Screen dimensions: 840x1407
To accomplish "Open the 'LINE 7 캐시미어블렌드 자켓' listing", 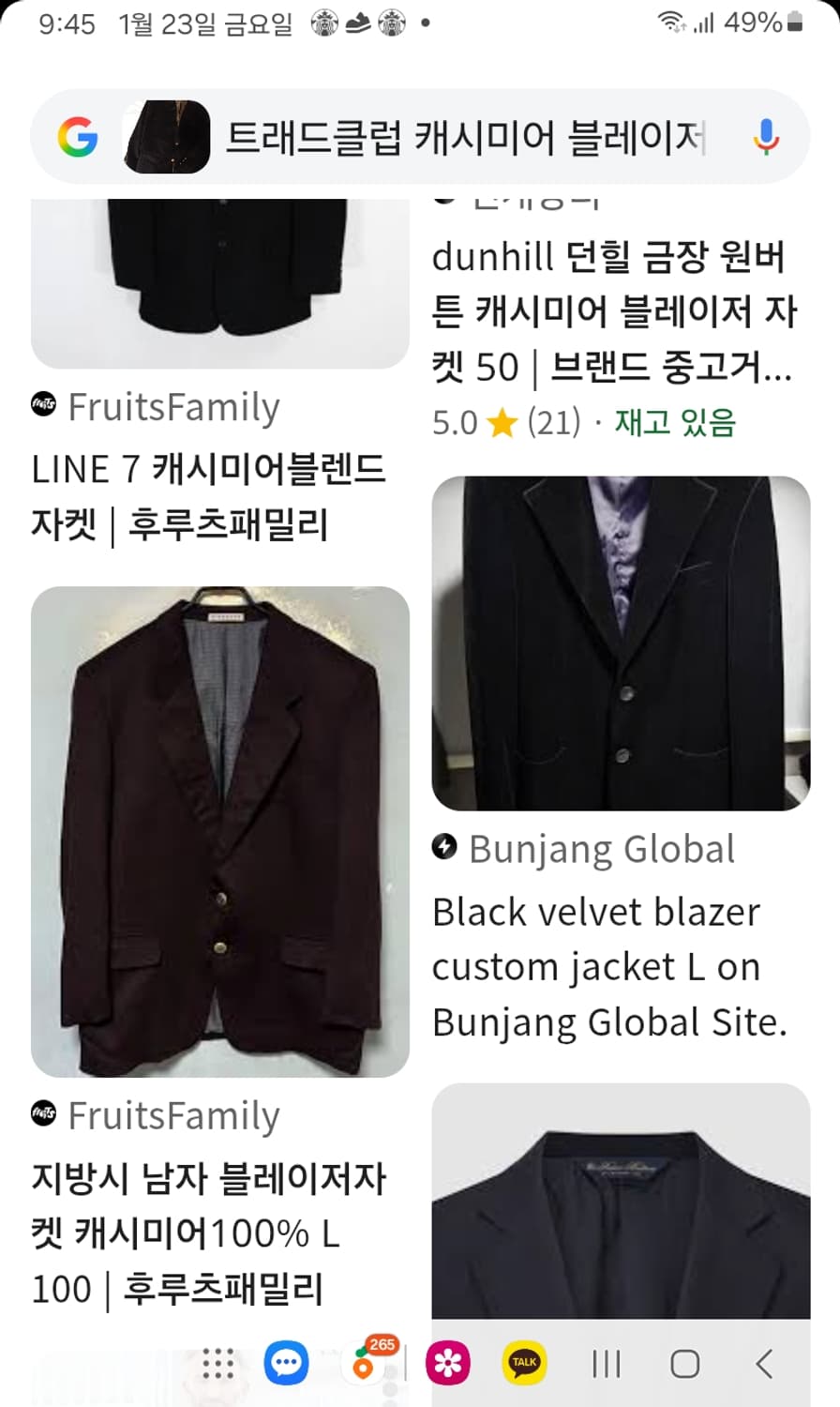I will (208, 495).
